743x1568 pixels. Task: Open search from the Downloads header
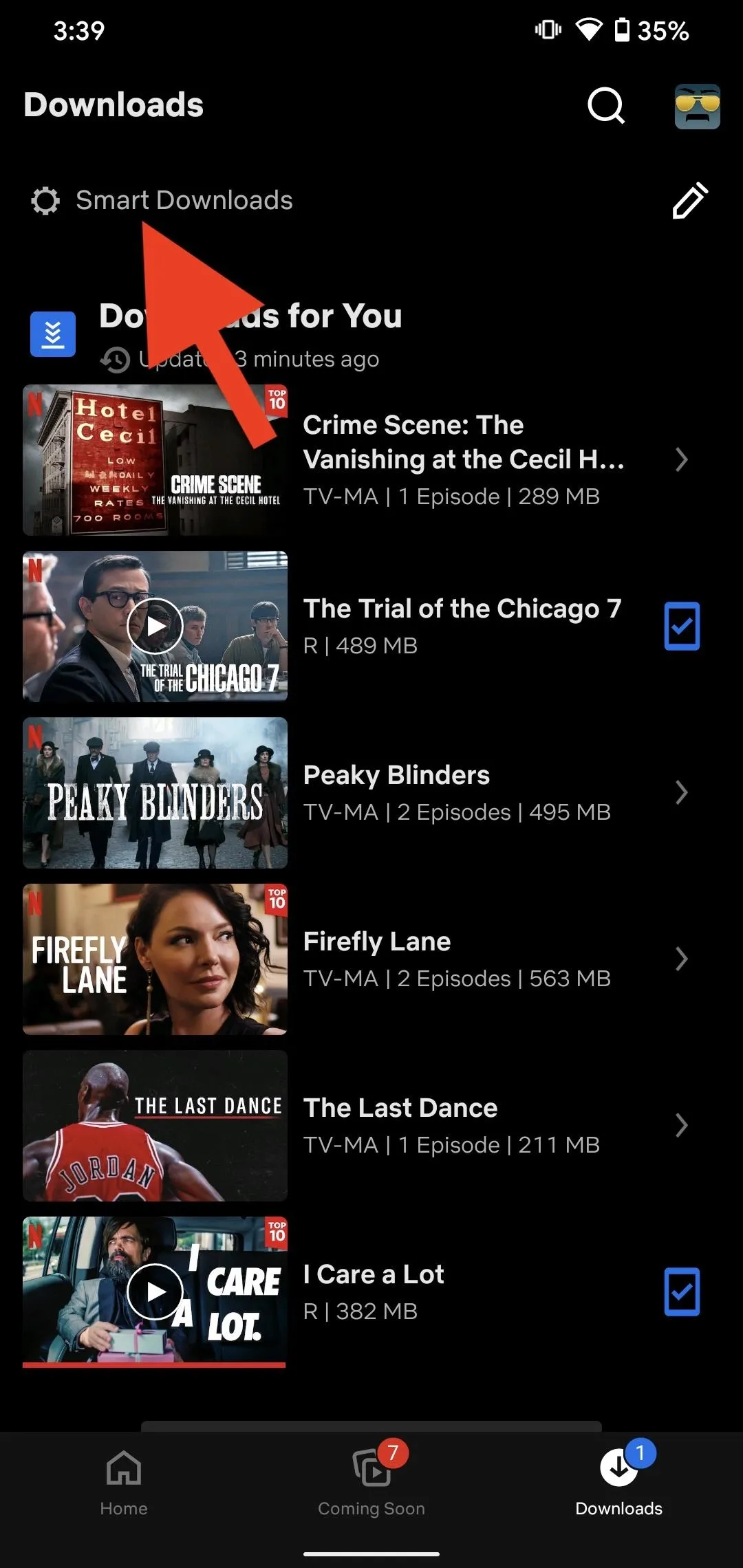(x=606, y=106)
